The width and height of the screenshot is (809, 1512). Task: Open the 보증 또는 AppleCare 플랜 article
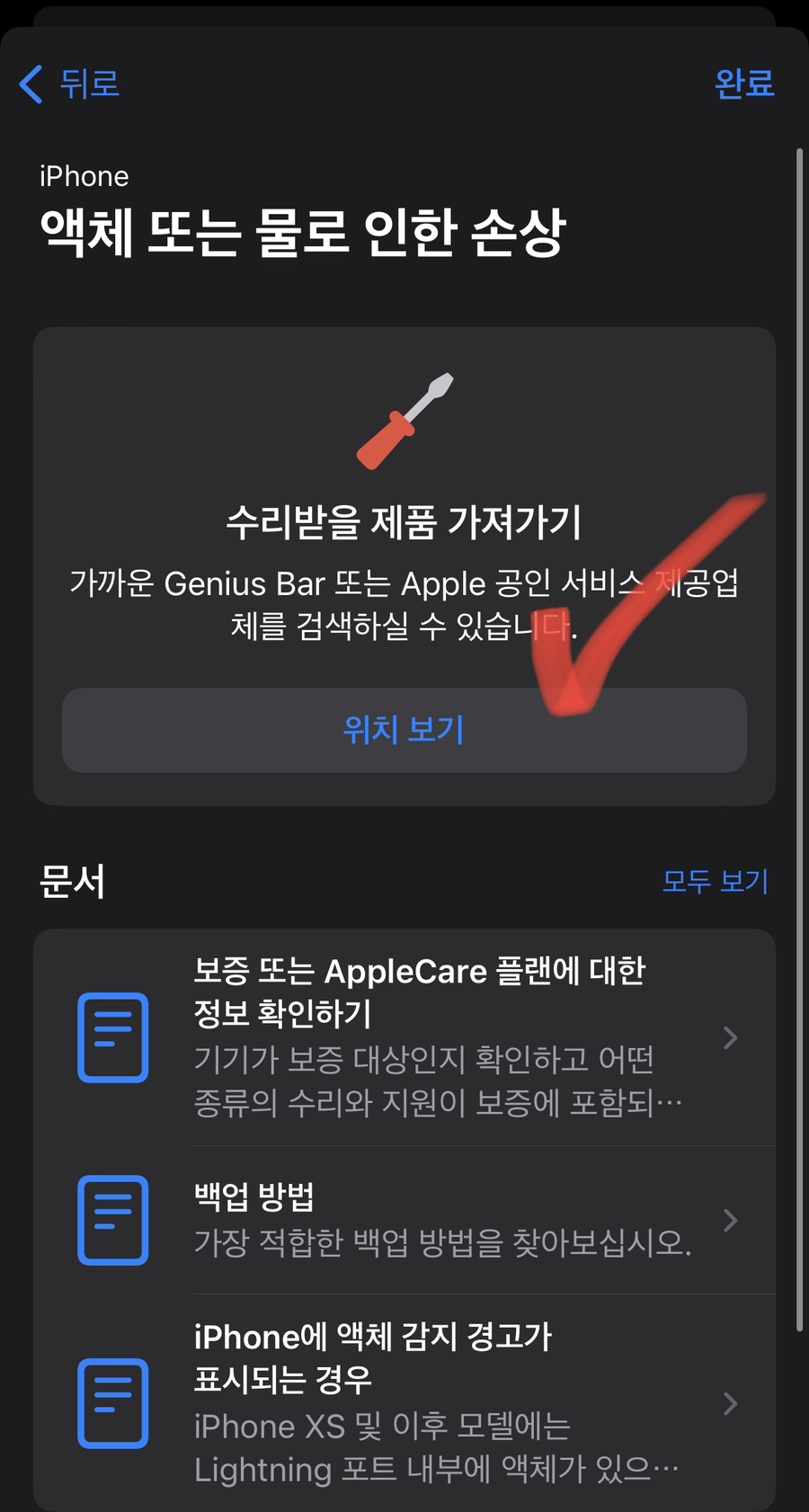[x=404, y=1036]
